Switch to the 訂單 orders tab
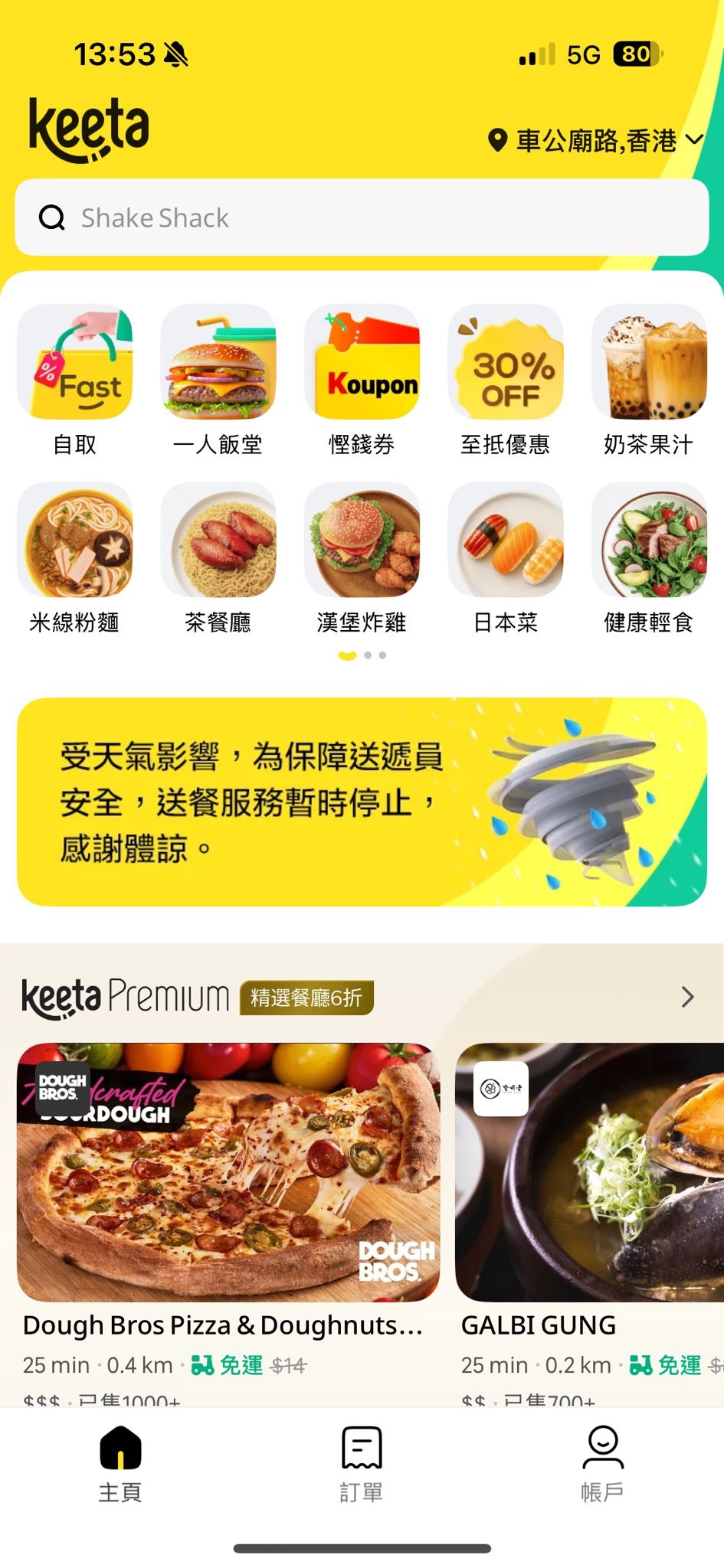The height and width of the screenshot is (1568, 724). point(362,1464)
